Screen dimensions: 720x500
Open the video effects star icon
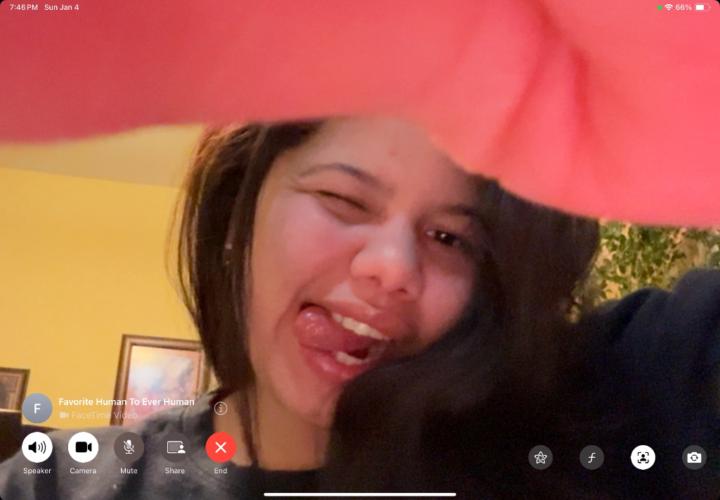point(541,457)
